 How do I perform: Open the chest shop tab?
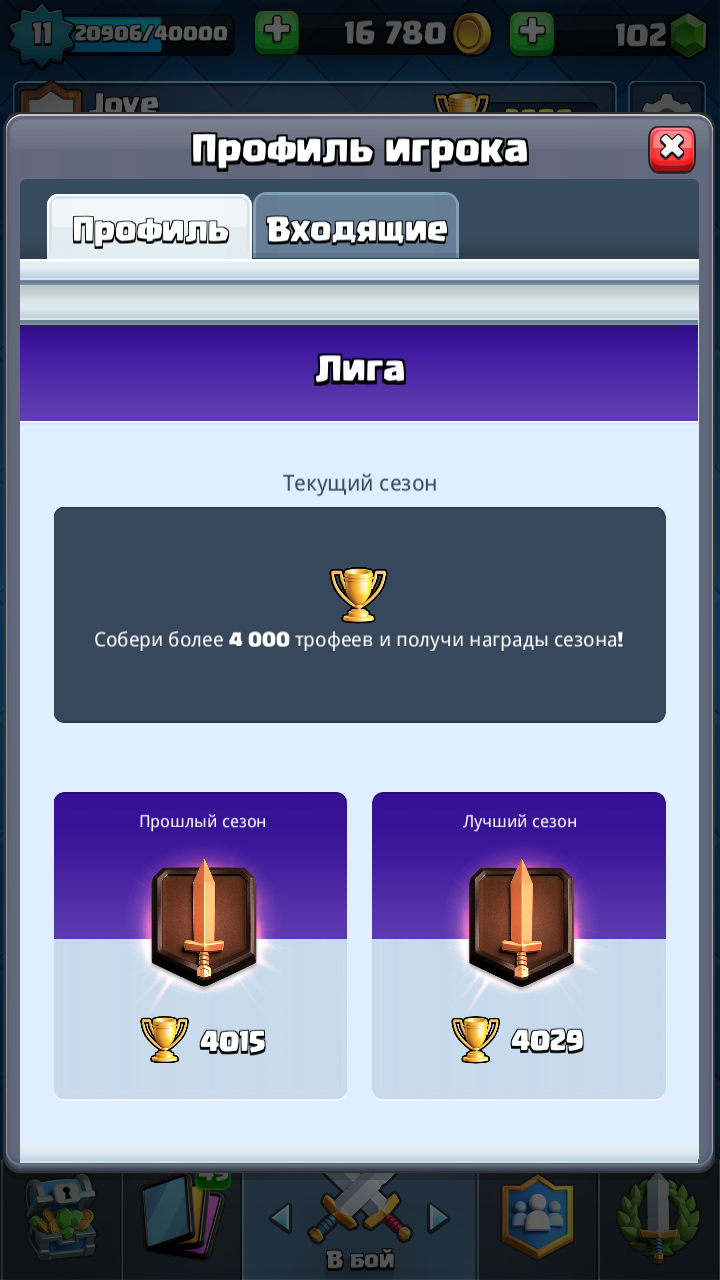[60, 1220]
